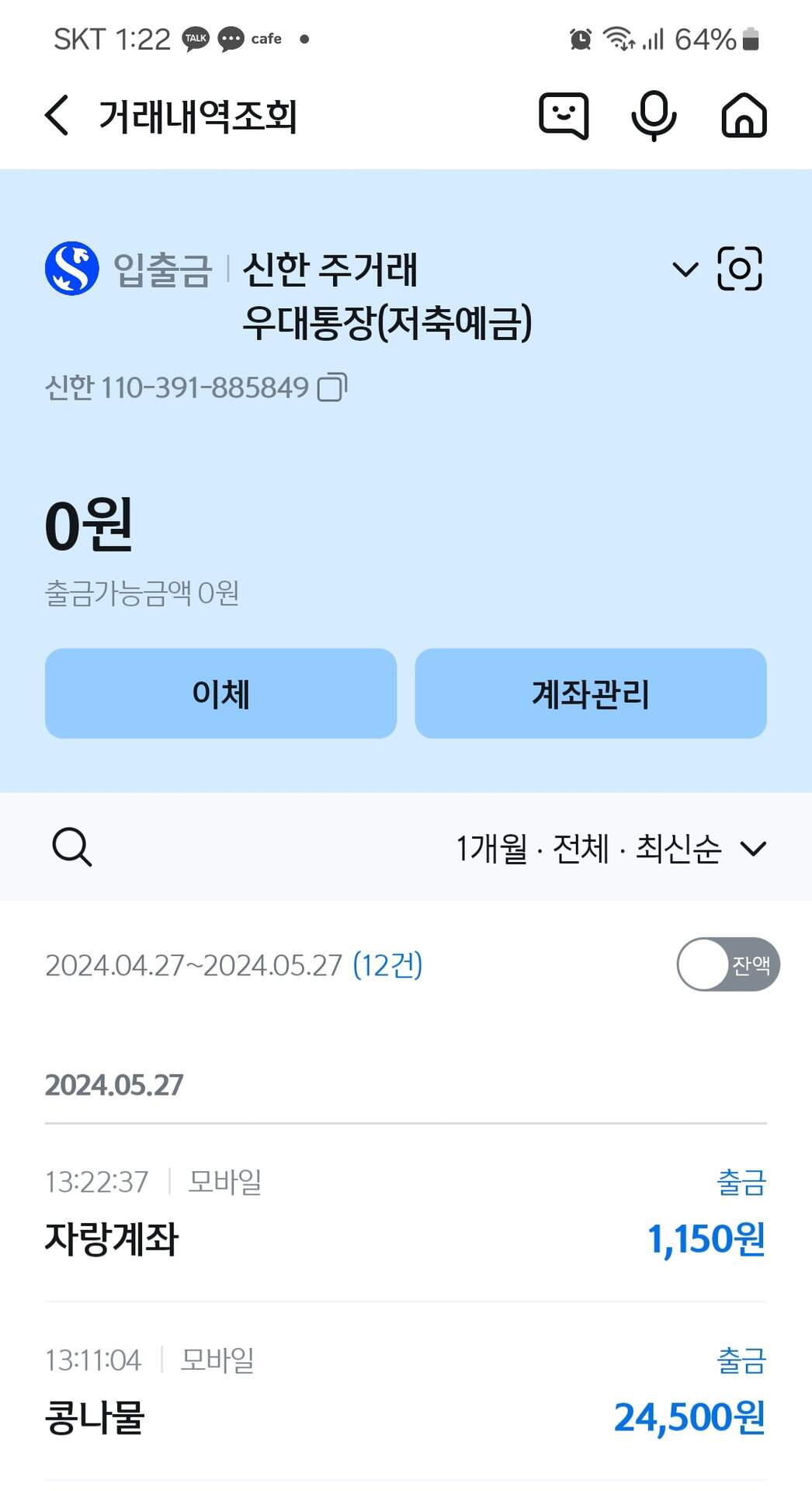This screenshot has height=1491, width=812.
Task: Activate voice search microphone
Action: point(654,116)
